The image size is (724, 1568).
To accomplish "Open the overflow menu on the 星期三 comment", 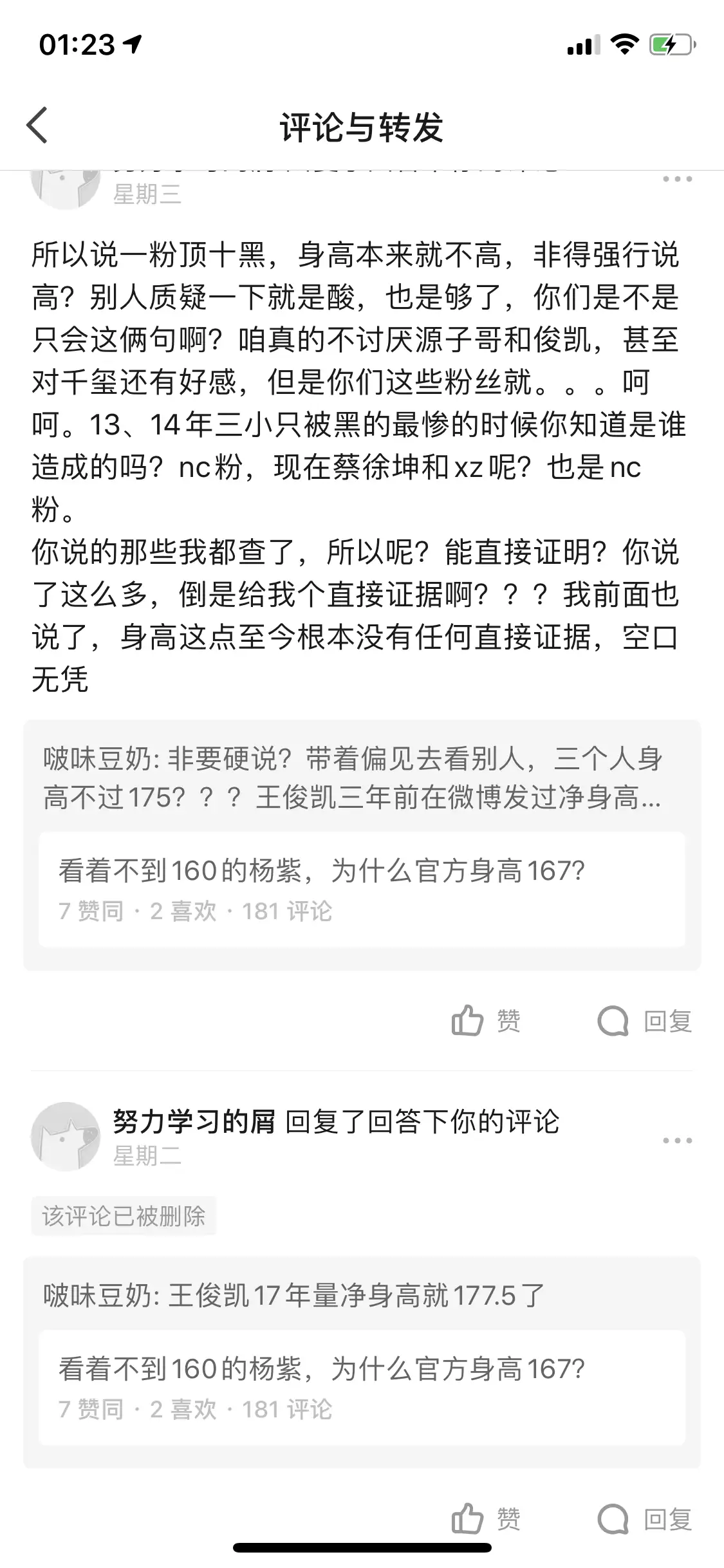I will (677, 180).
